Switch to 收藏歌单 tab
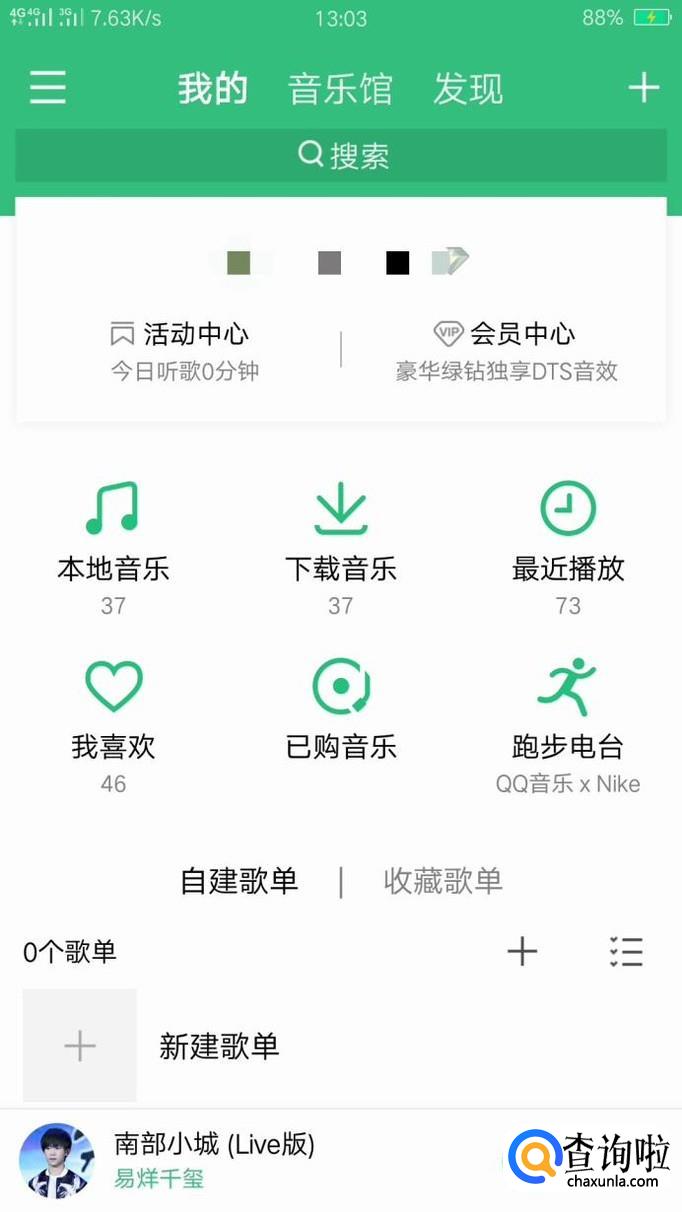Image resolution: width=682 pixels, height=1212 pixels. point(443,881)
